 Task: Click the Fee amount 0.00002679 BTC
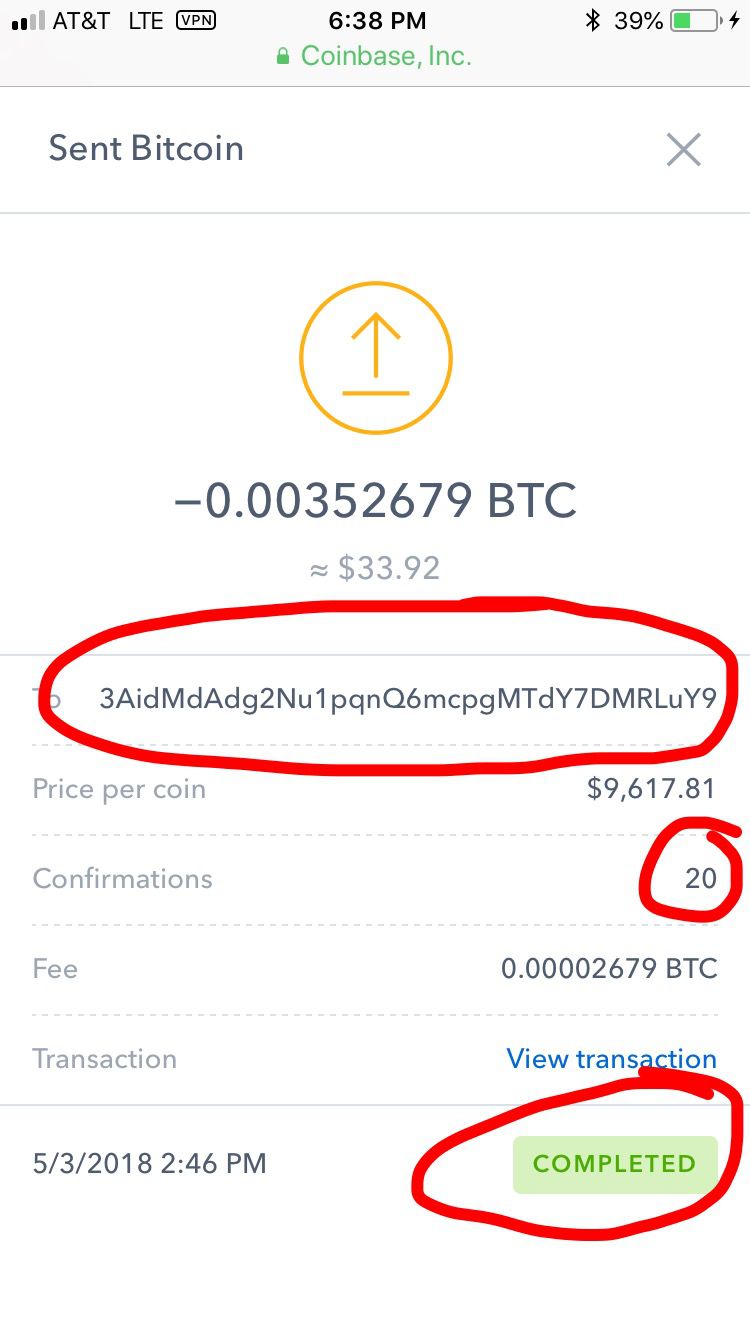(609, 968)
